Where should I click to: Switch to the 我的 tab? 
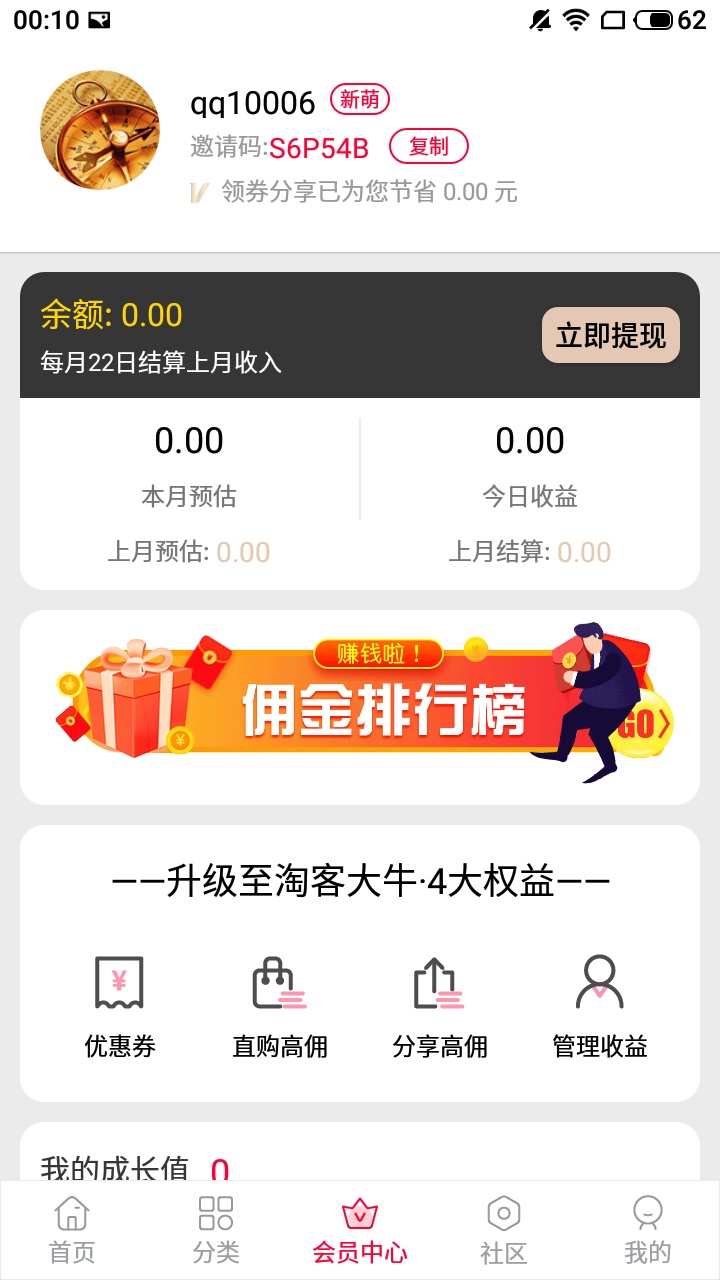647,1230
